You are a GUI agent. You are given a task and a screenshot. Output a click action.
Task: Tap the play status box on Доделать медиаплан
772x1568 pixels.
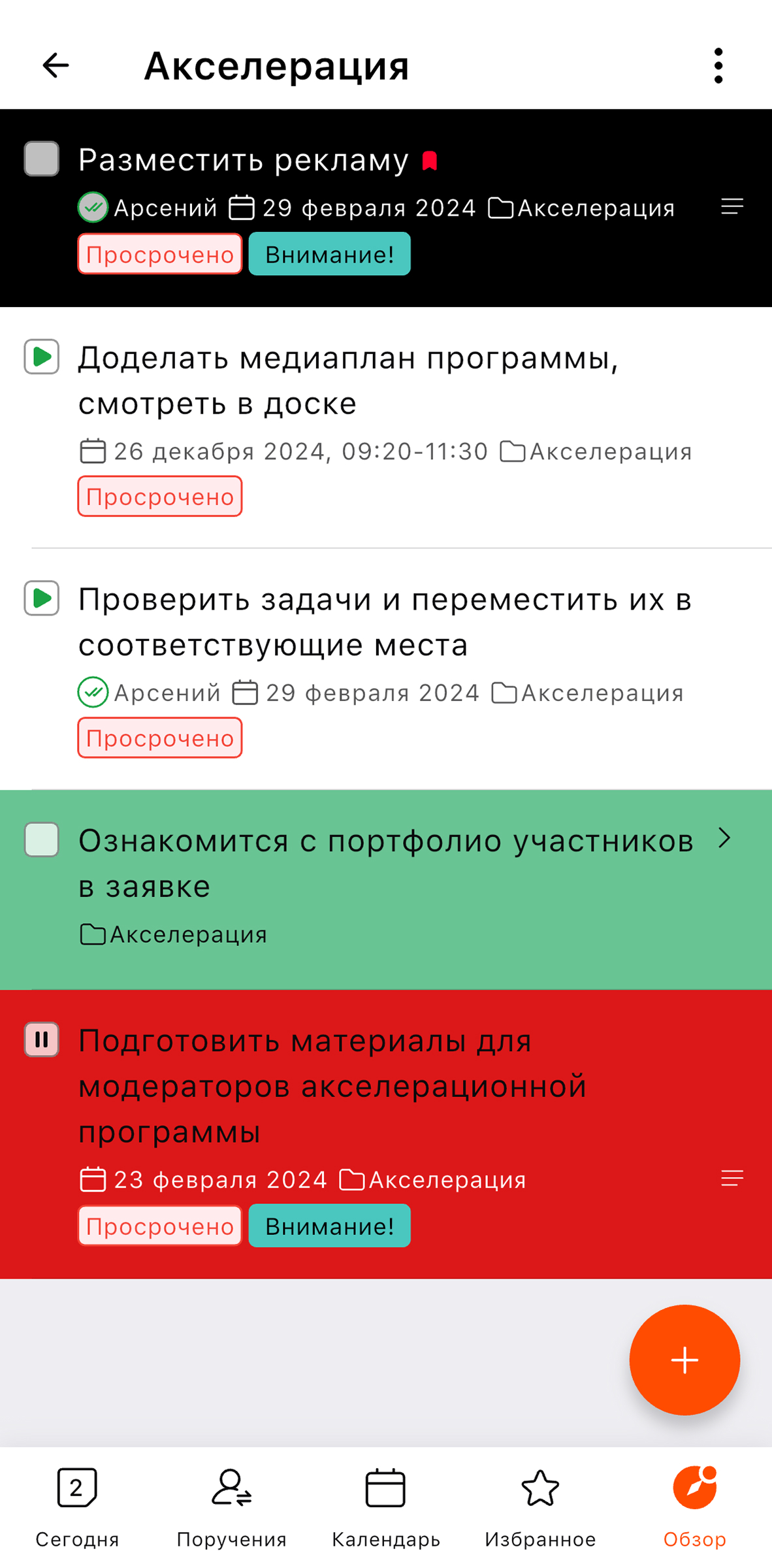tap(42, 357)
